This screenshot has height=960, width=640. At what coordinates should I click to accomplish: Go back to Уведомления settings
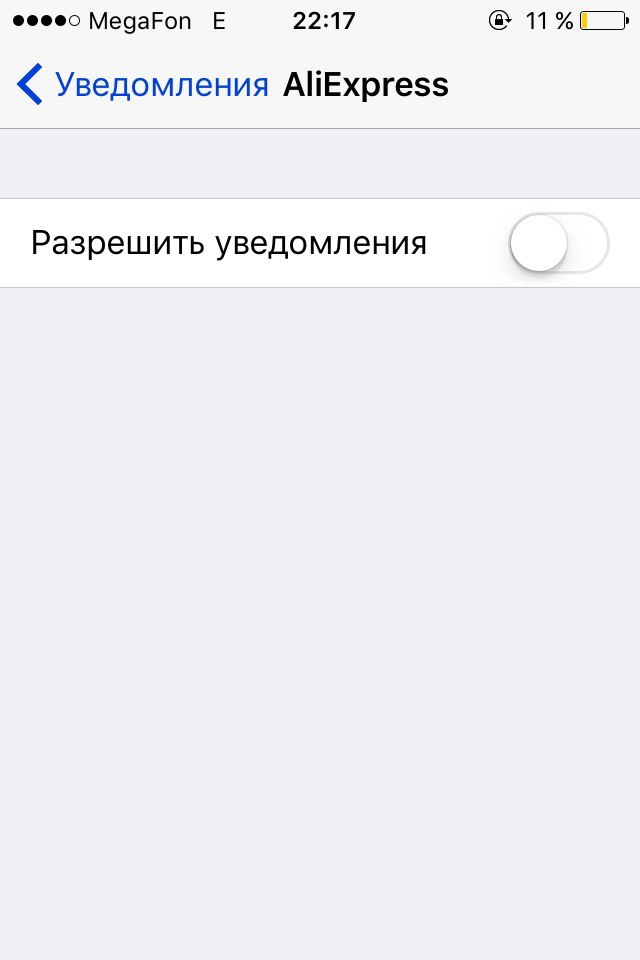tap(142, 85)
